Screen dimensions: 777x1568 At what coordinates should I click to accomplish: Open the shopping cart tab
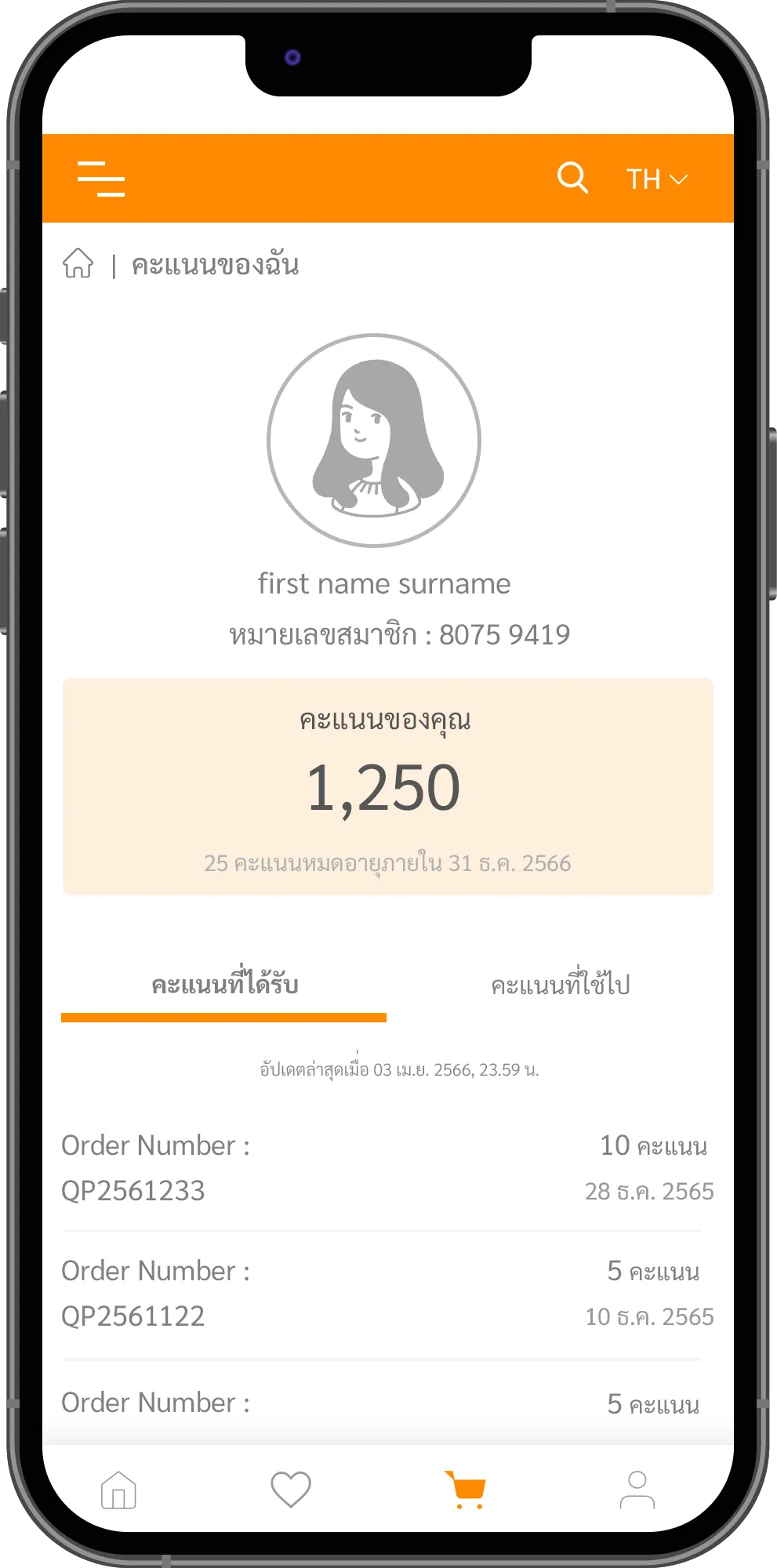[466, 1490]
